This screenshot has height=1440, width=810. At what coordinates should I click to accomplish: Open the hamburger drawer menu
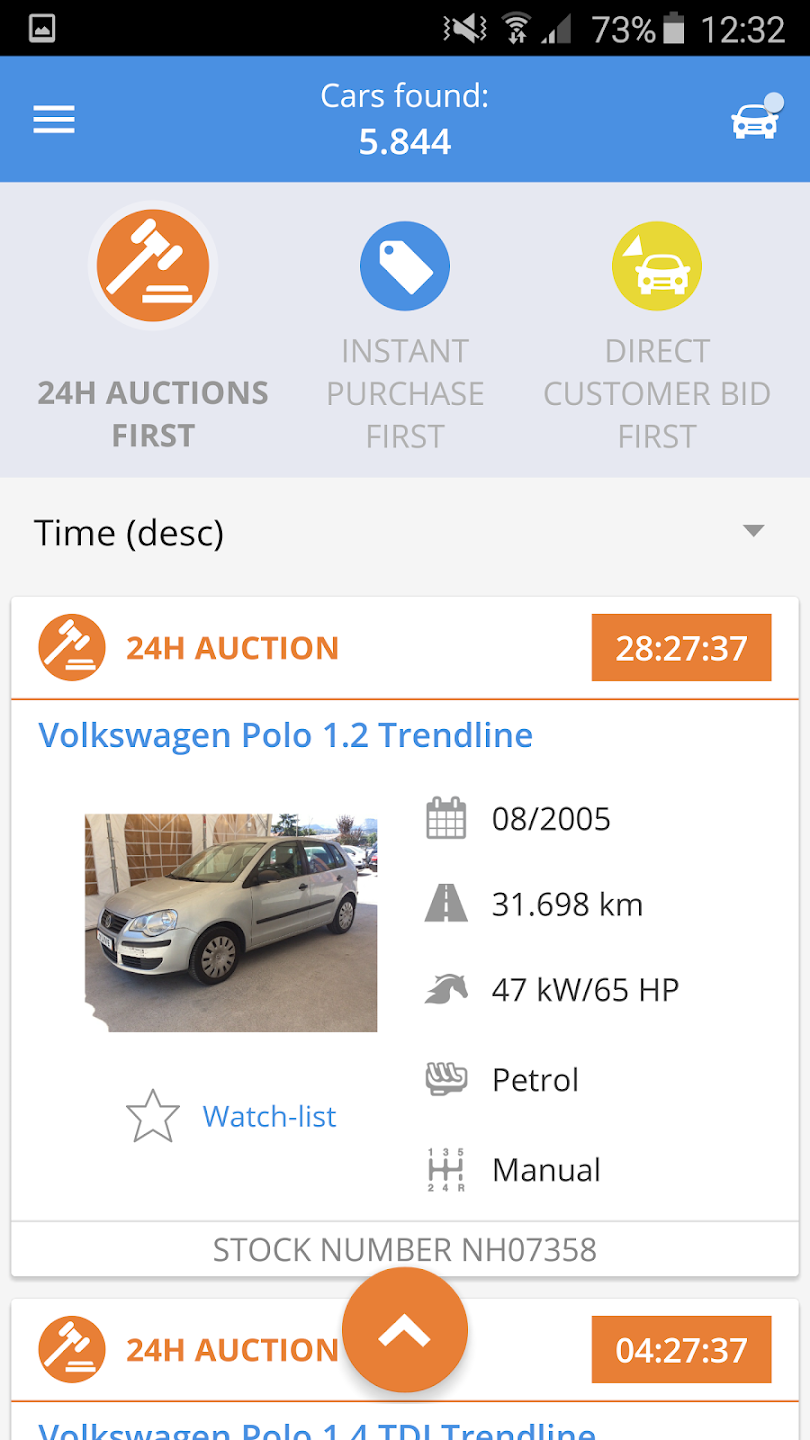click(54, 120)
